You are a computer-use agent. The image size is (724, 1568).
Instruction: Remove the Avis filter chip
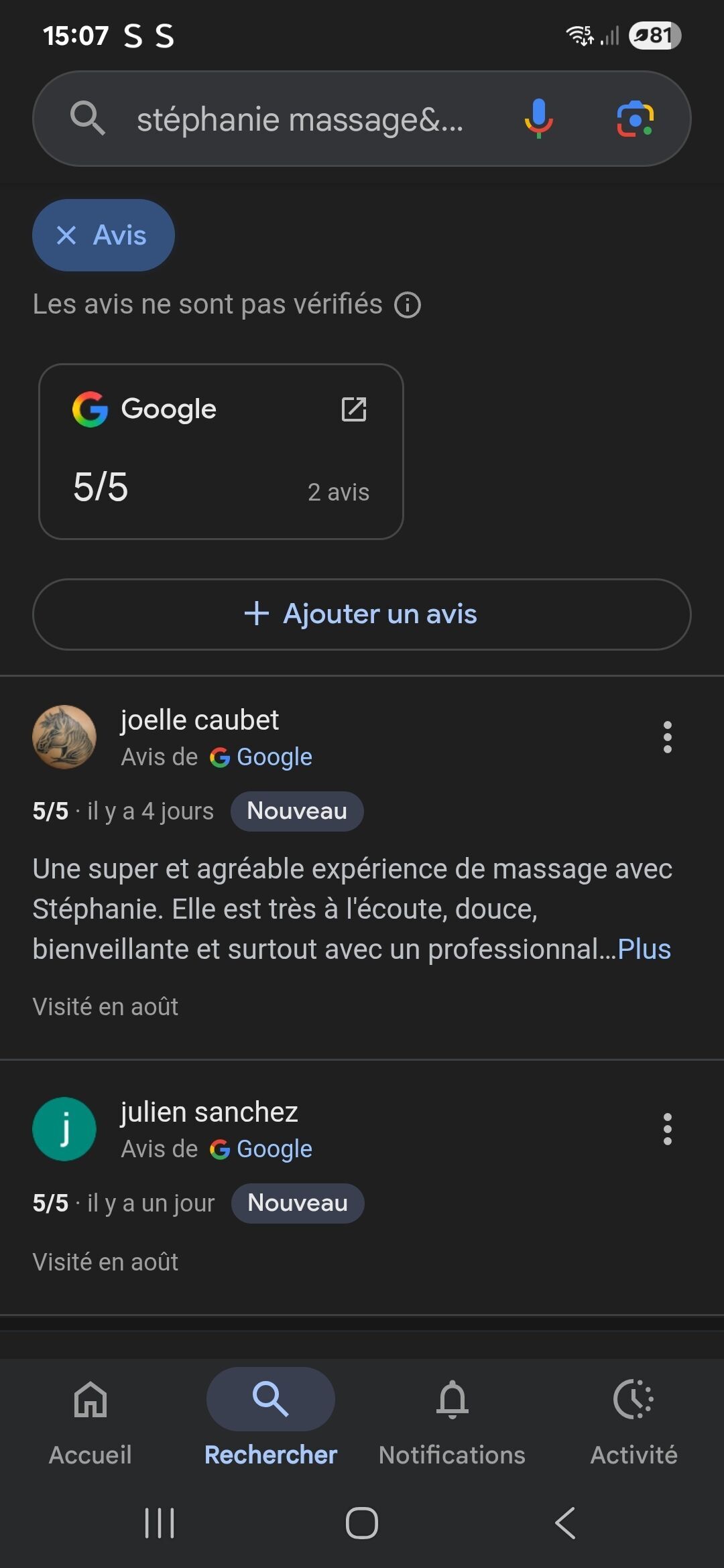pos(66,235)
